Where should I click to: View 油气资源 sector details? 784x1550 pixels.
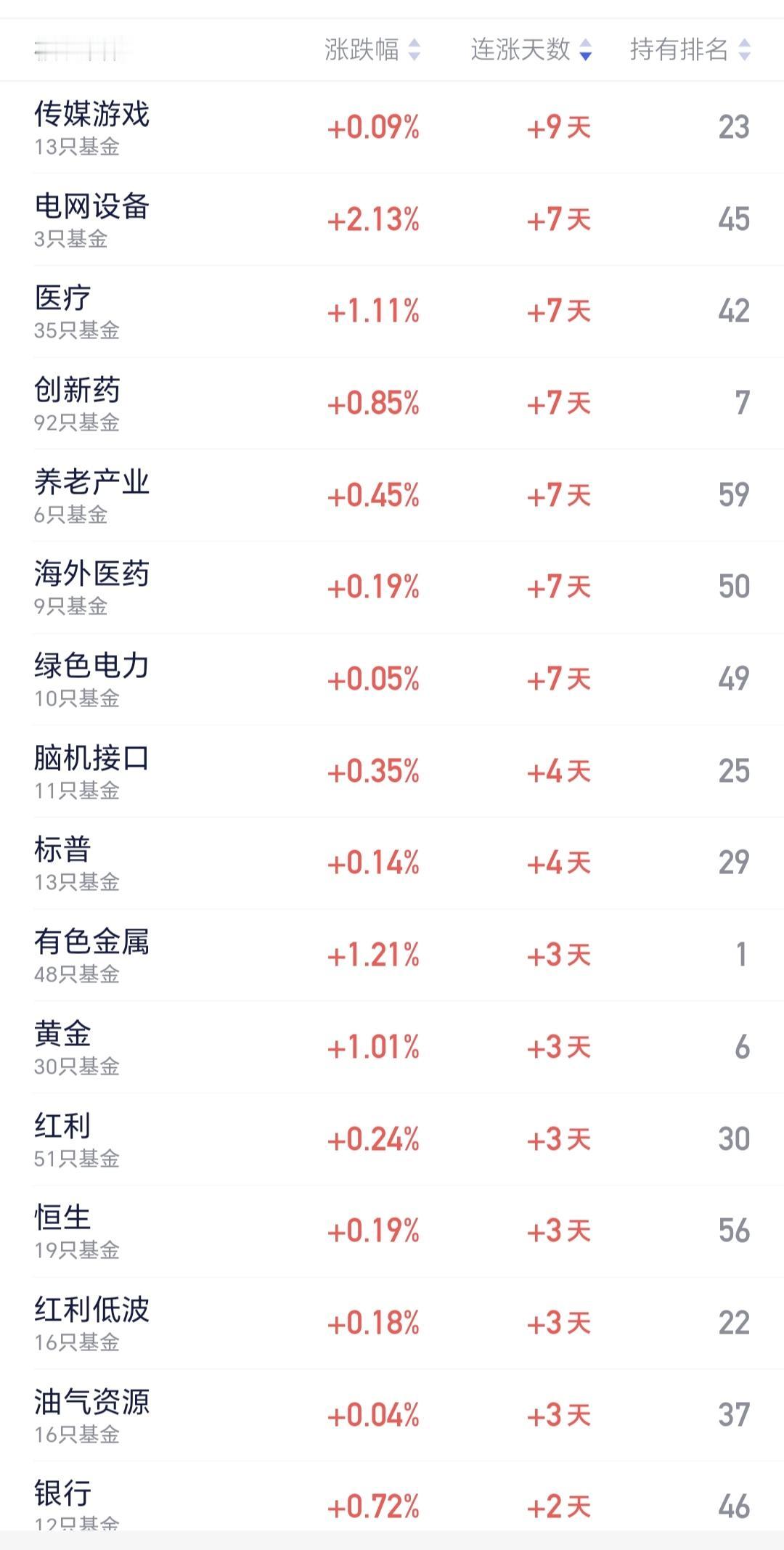(392, 1415)
